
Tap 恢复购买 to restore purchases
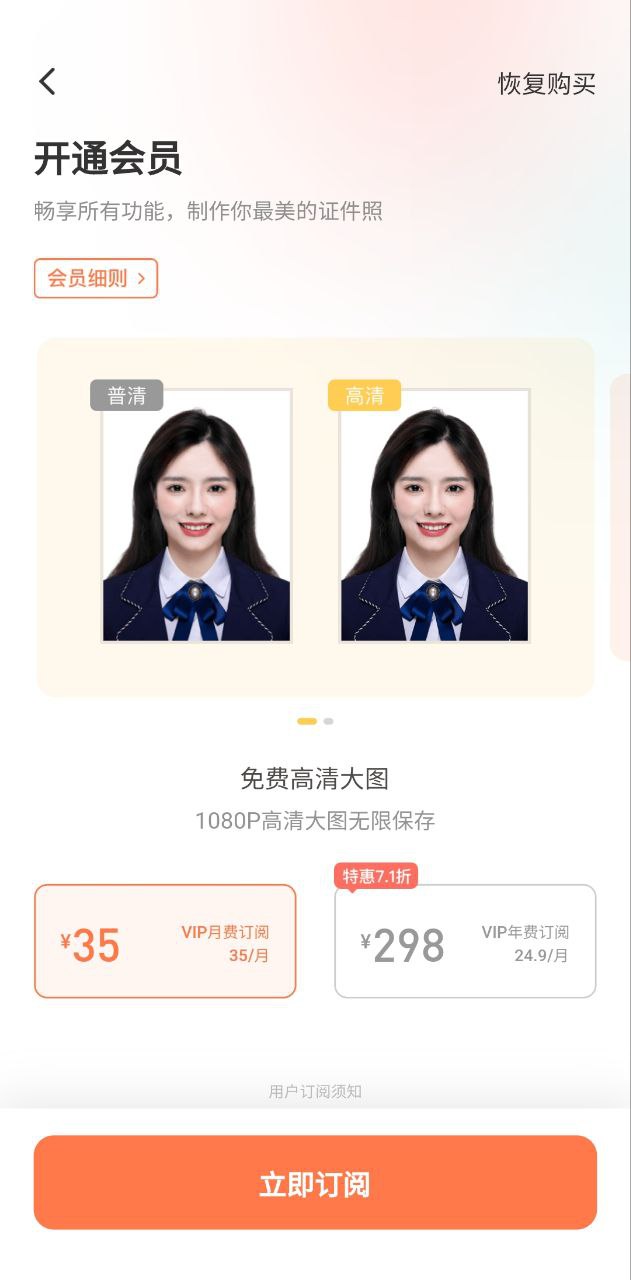click(546, 84)
